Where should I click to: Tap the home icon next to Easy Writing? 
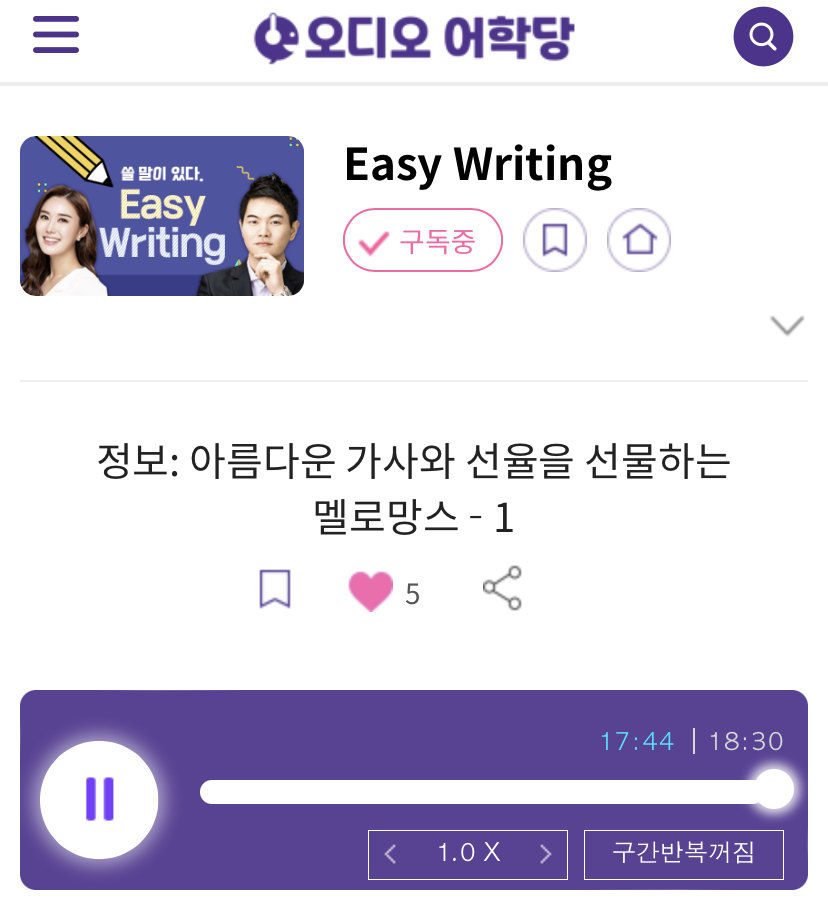tap(638, 240)
